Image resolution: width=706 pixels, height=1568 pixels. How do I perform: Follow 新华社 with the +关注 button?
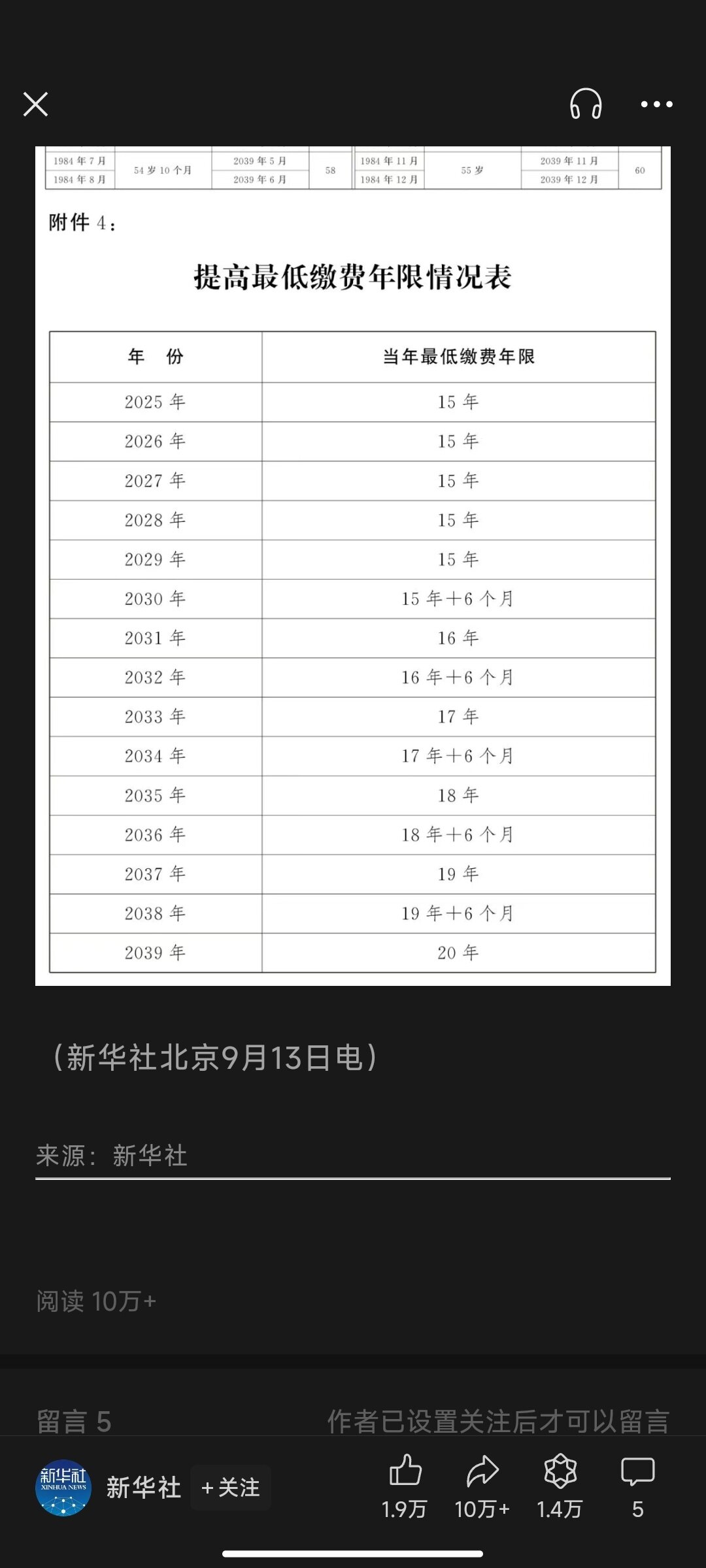(231, 1488)
